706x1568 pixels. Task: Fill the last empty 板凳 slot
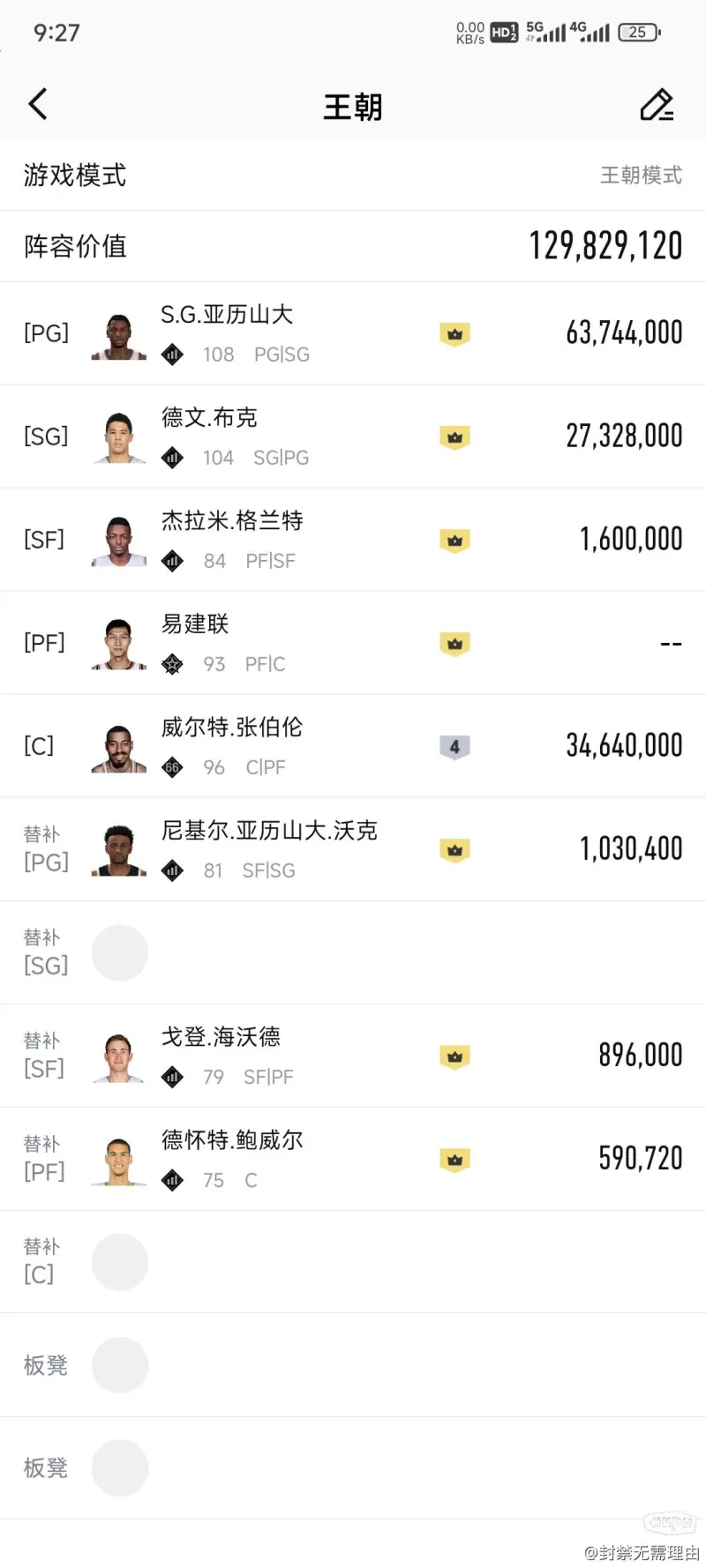point(120,1467)
